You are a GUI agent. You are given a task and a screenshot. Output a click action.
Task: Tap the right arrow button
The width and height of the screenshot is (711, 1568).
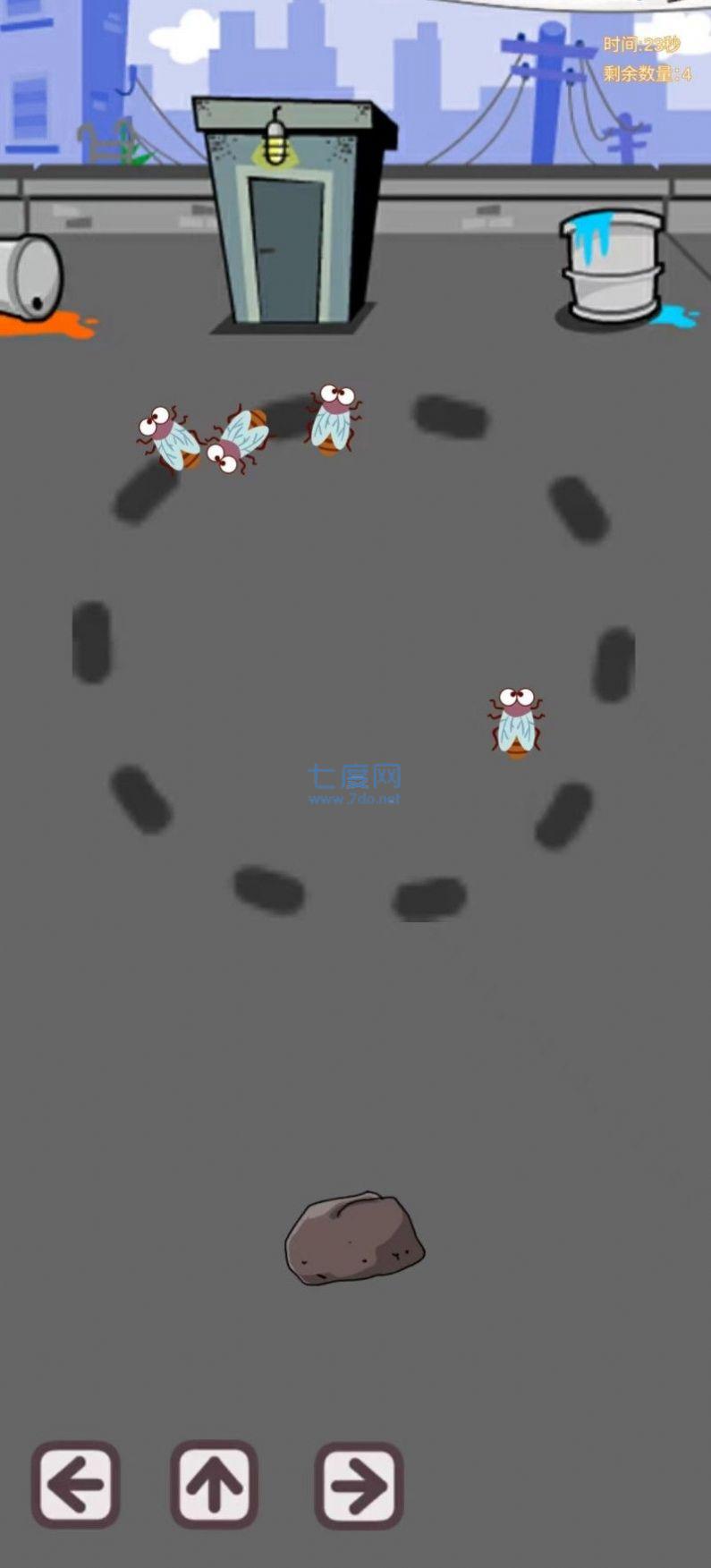[359, 1486]
